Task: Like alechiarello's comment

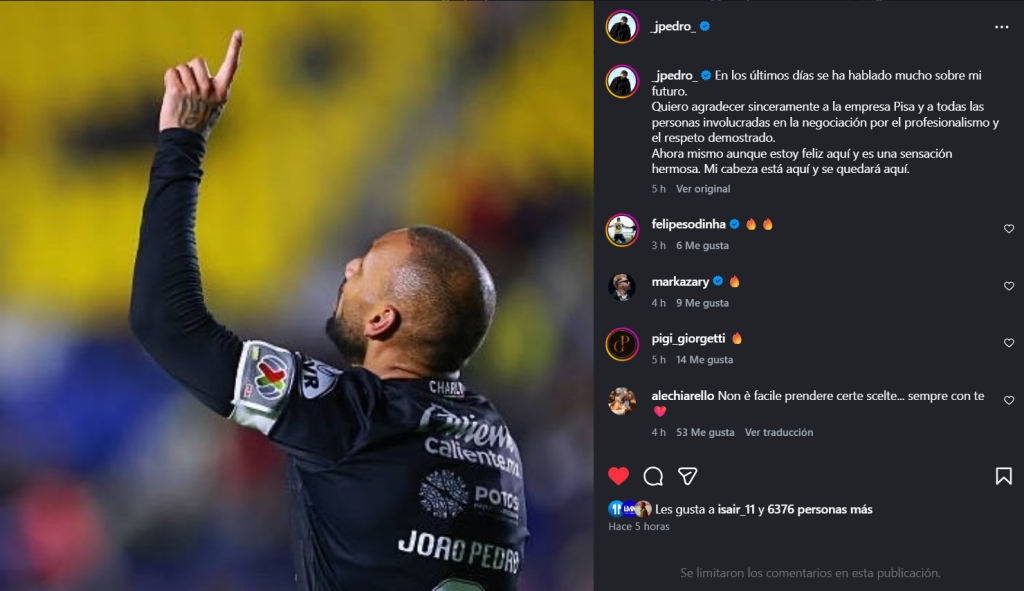Action: click(1008, 400)
